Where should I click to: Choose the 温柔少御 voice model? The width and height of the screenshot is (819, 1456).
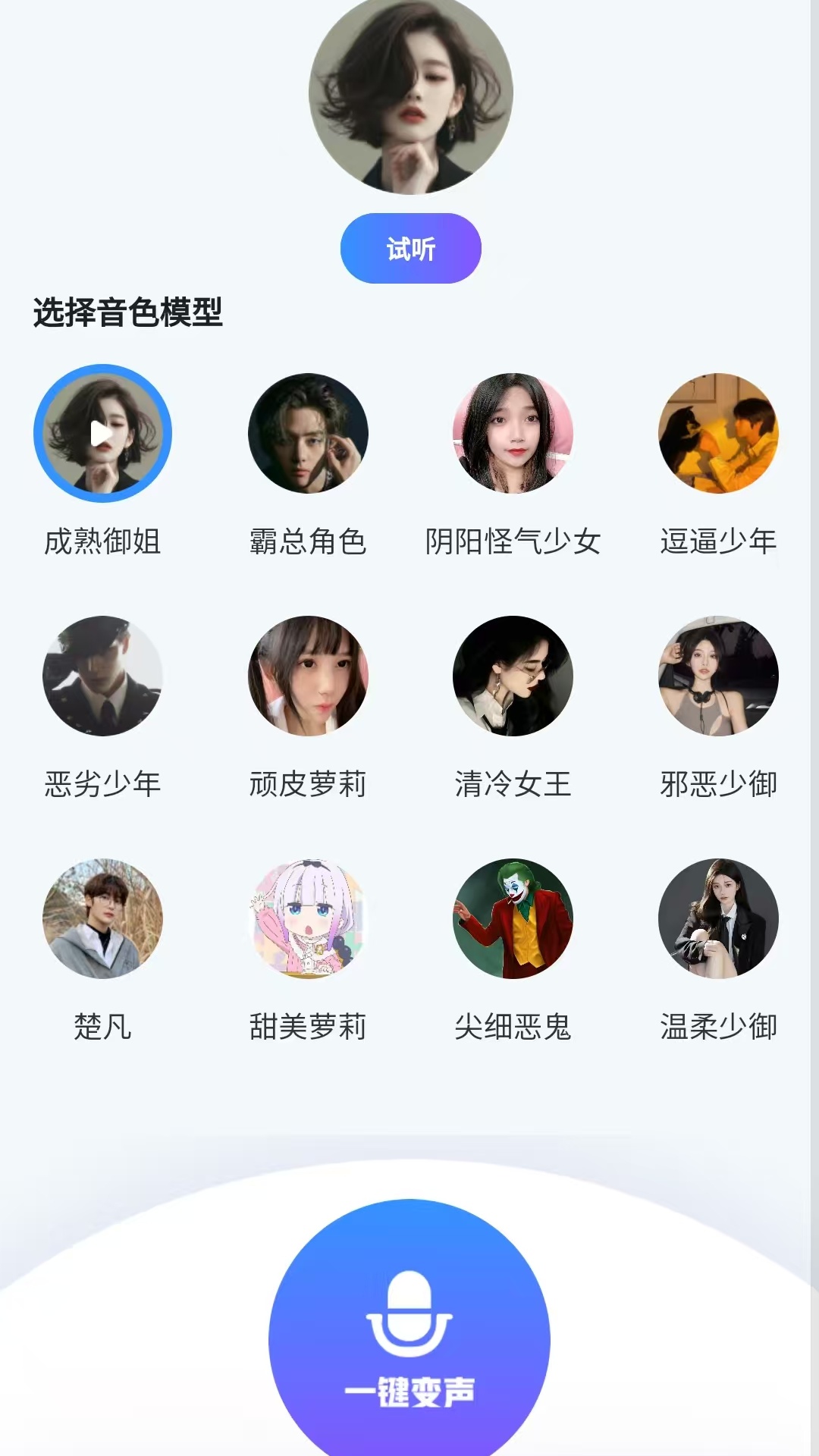[718, 919]
